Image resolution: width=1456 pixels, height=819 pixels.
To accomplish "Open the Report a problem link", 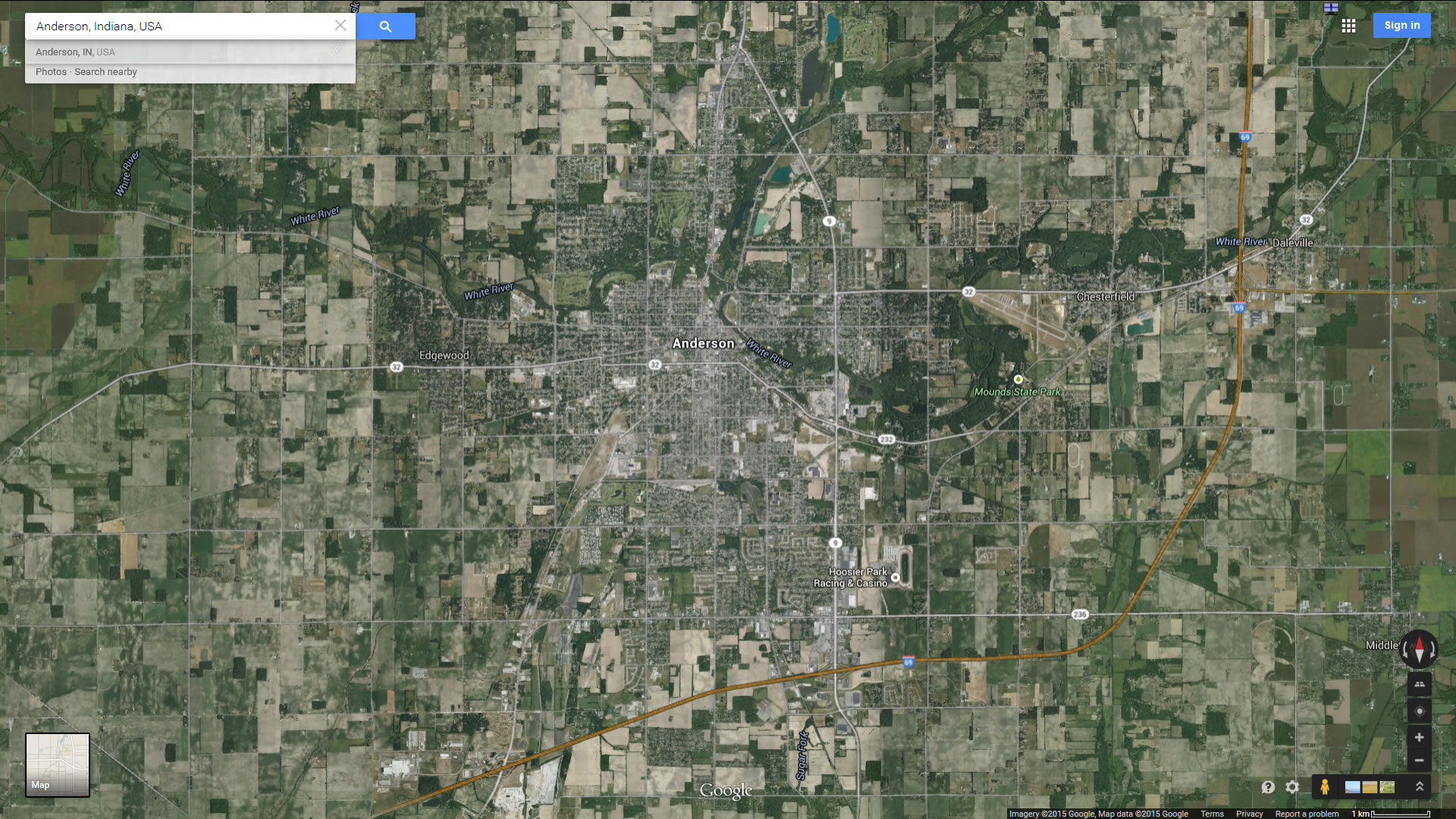I will point(1307,814).
